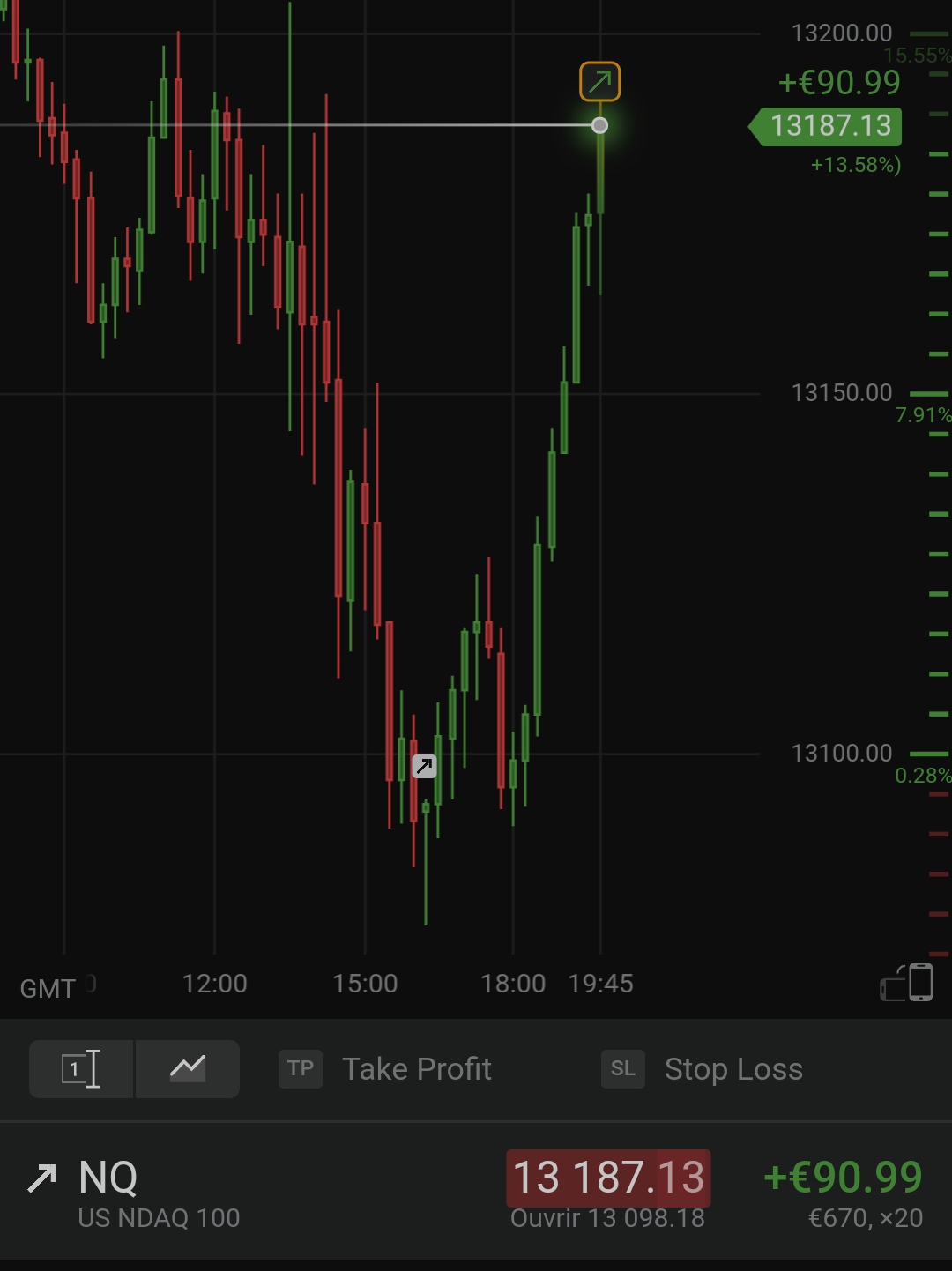This screenshot has width=952, height=1271.
Task: Set a Stop Loss
Action: [703, 1069]
